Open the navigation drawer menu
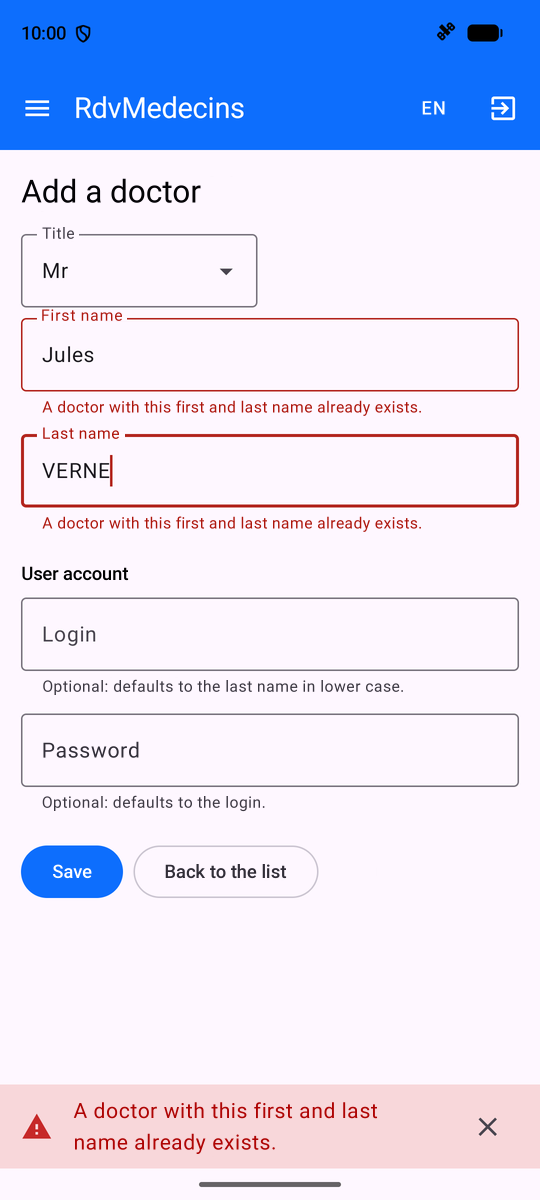Image resolution: width=540 pixels, height=1200 pixels. click(x=37, y=108)
